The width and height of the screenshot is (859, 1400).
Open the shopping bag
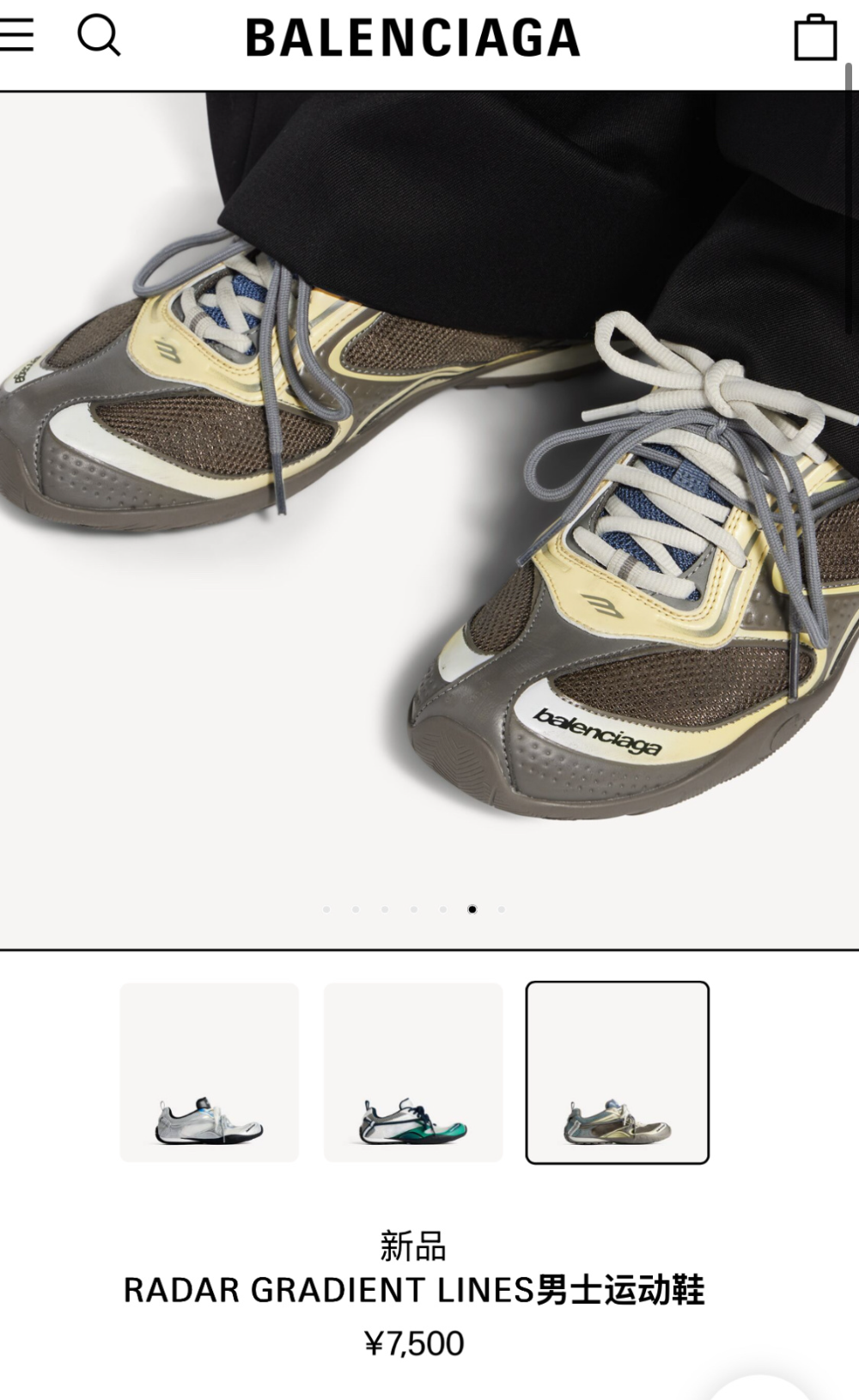814,38
